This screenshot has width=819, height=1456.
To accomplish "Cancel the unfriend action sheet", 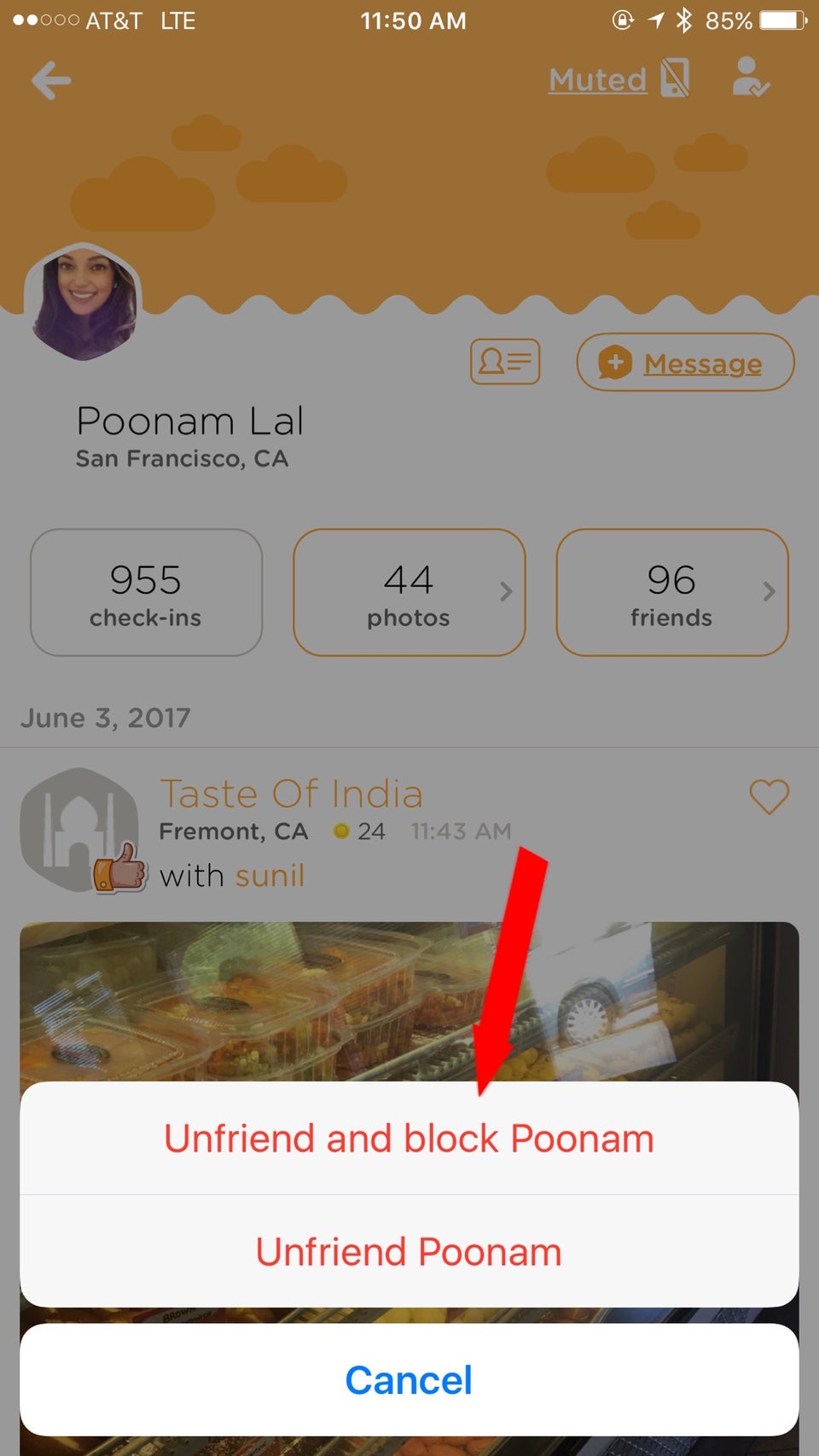I will 409,1380.
